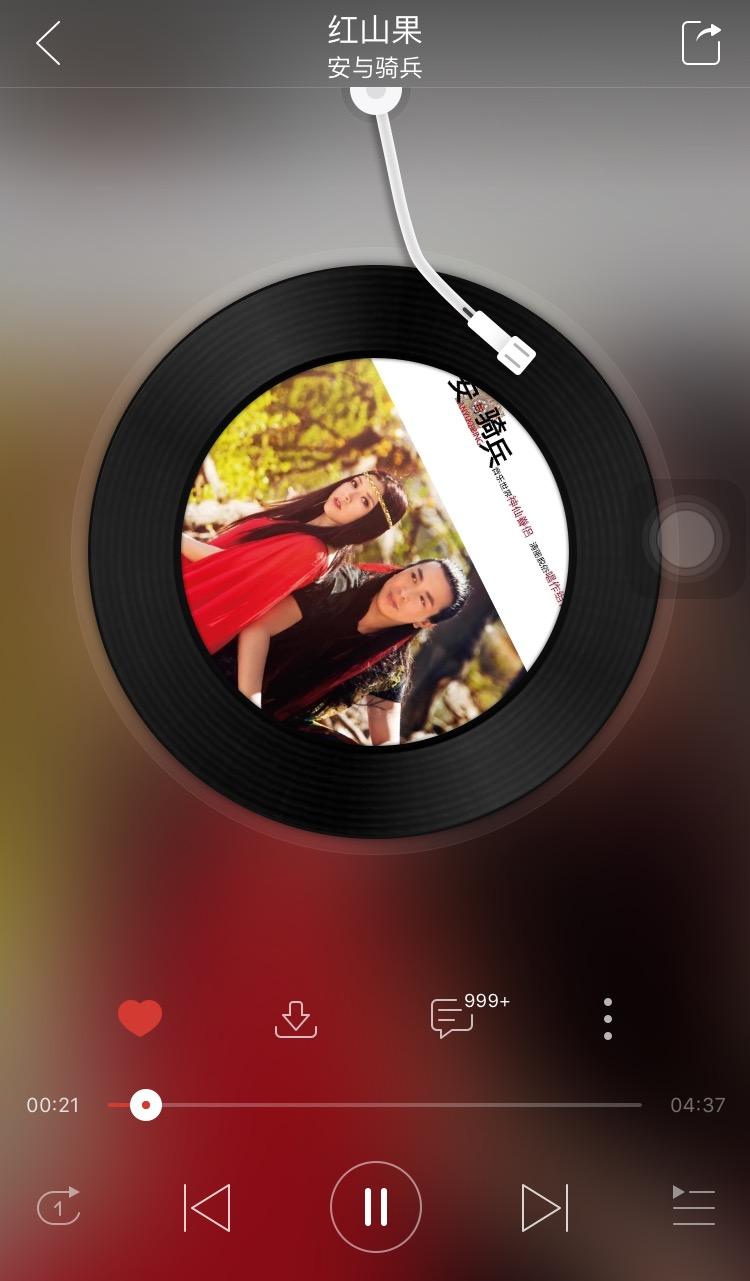Go to the previous track

pyautogui.click(x=208, y=1207)
